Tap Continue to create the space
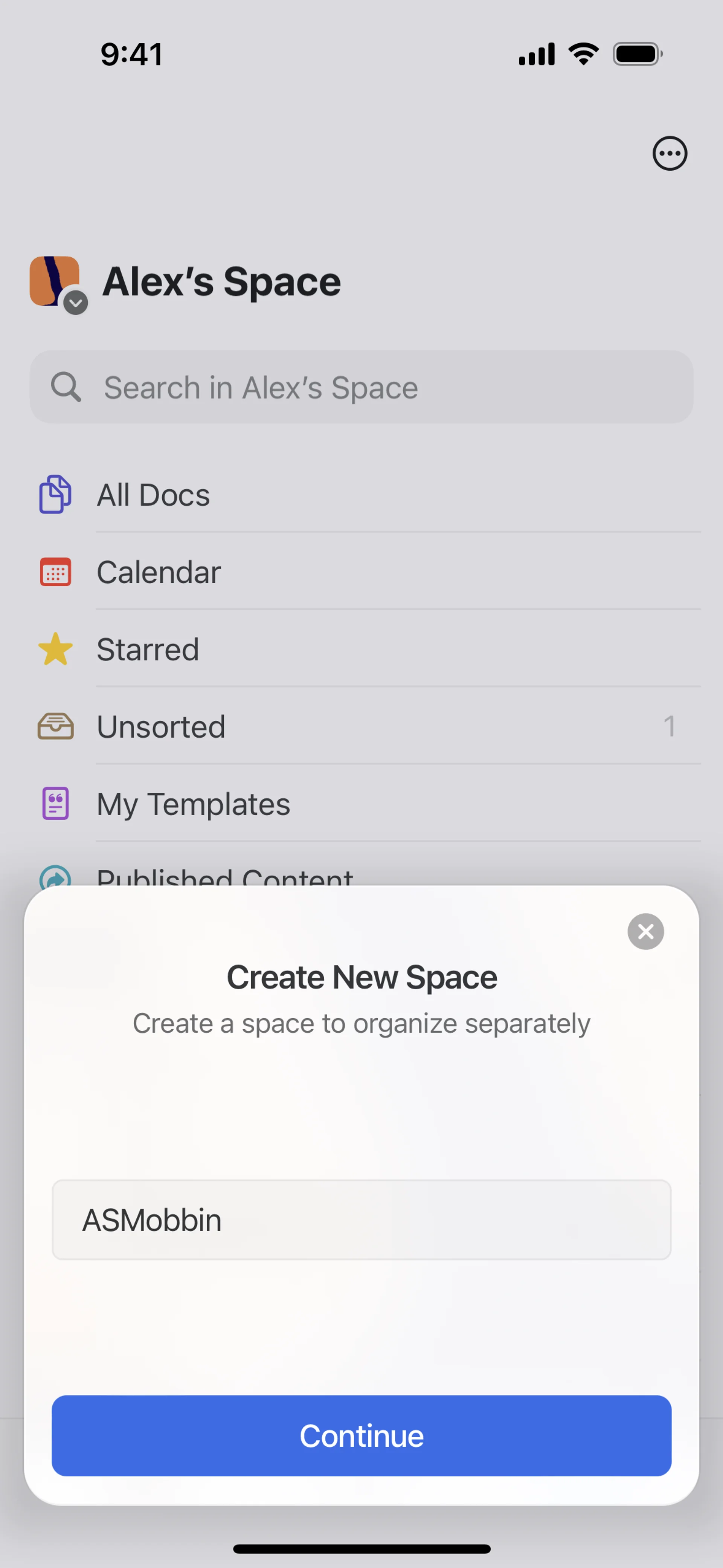Image resolution: width=723 pixels, height=1568 pixels. (361, 1435)
